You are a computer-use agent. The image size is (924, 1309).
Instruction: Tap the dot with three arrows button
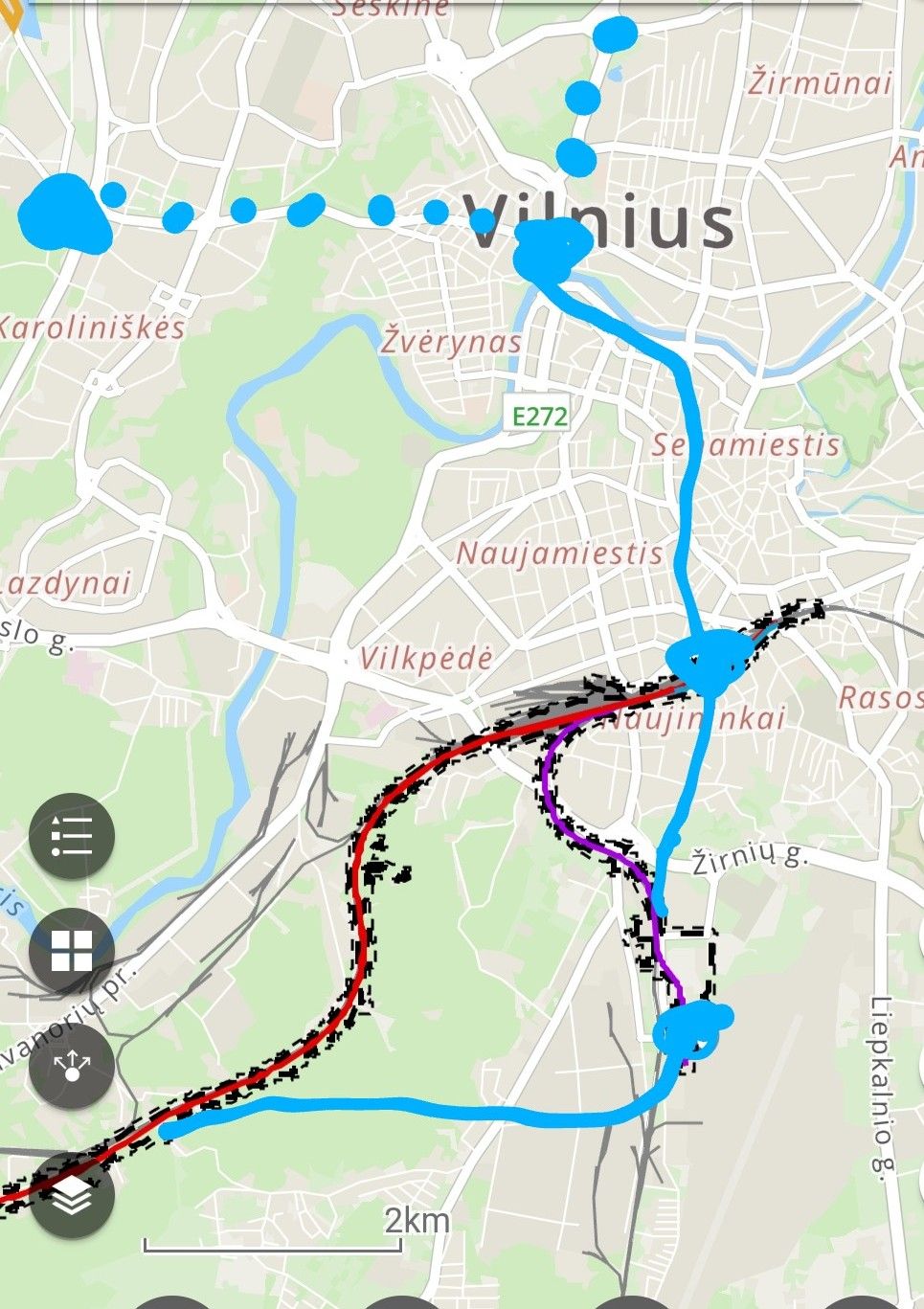[x=72, y=1066]
